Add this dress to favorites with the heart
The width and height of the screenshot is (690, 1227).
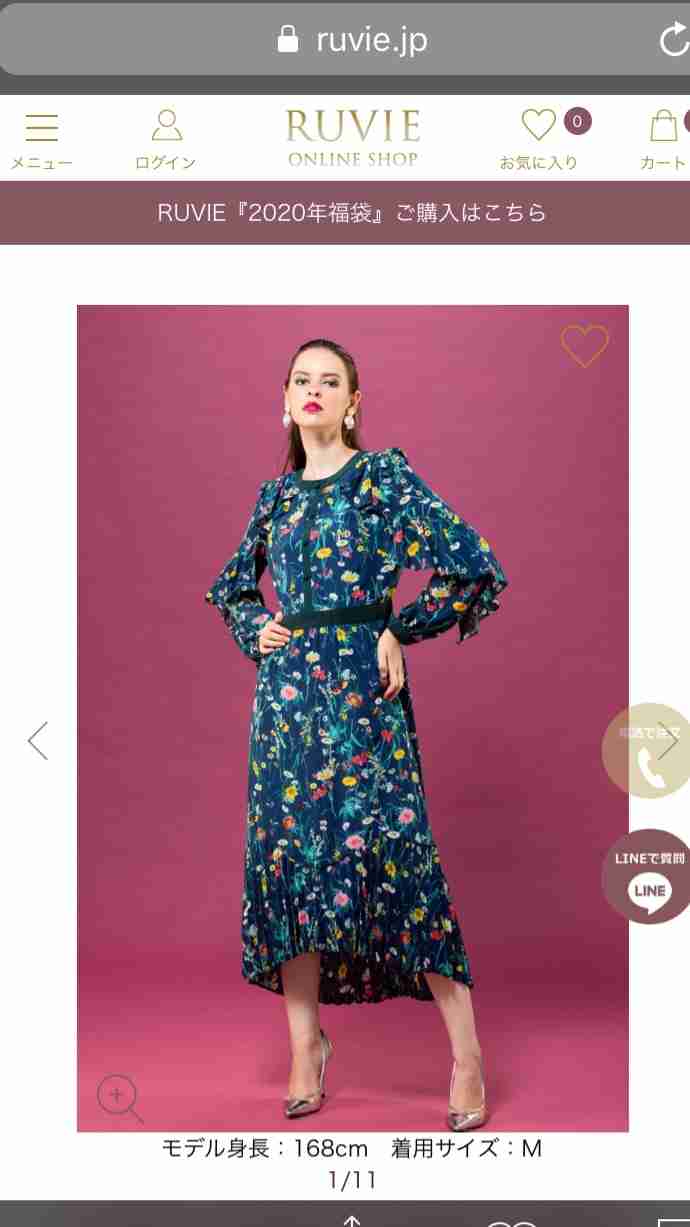584,346
